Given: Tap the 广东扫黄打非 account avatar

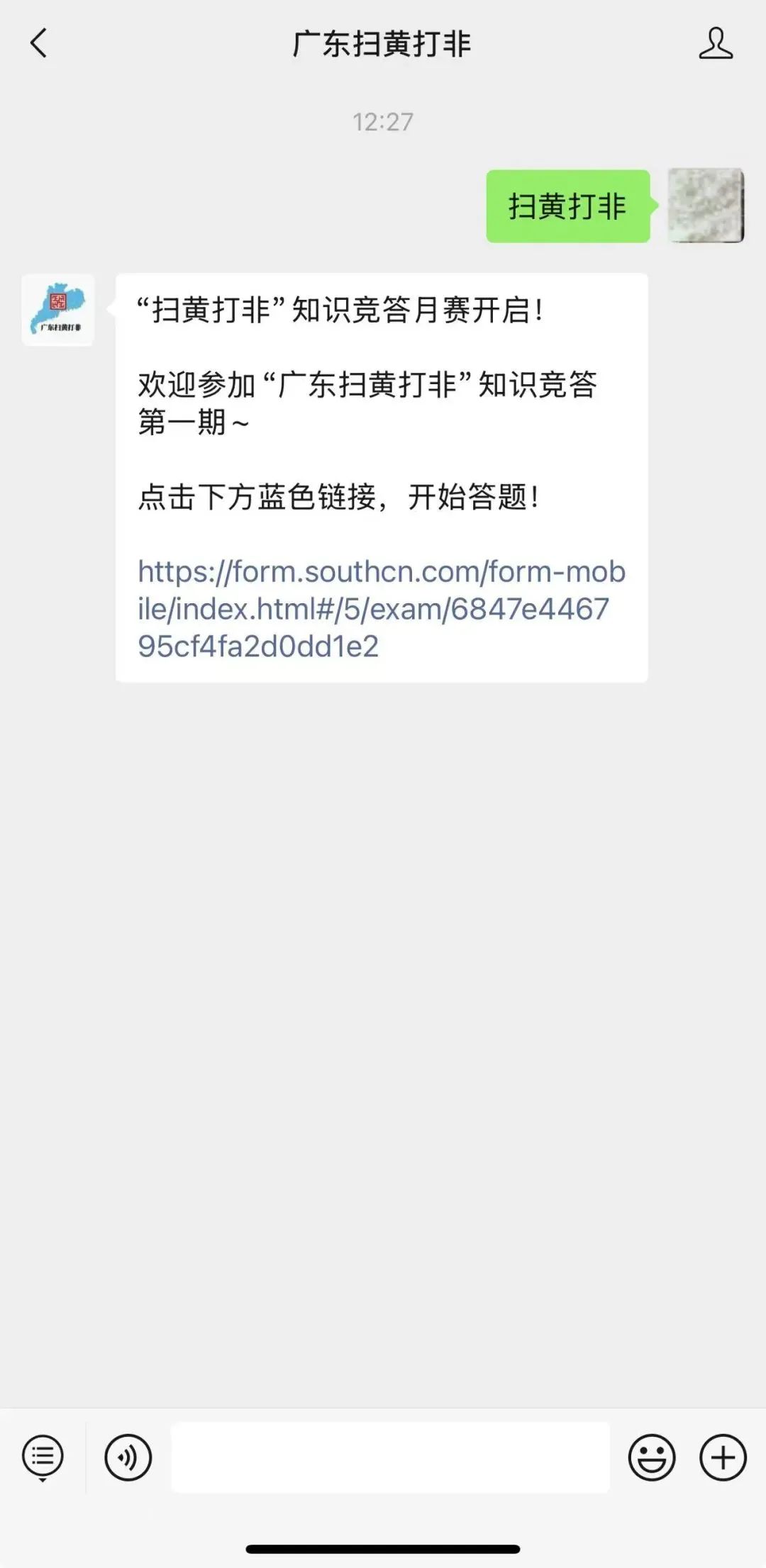Looking at the screenshot, I should pyautogui.click(x=57, y=310).
